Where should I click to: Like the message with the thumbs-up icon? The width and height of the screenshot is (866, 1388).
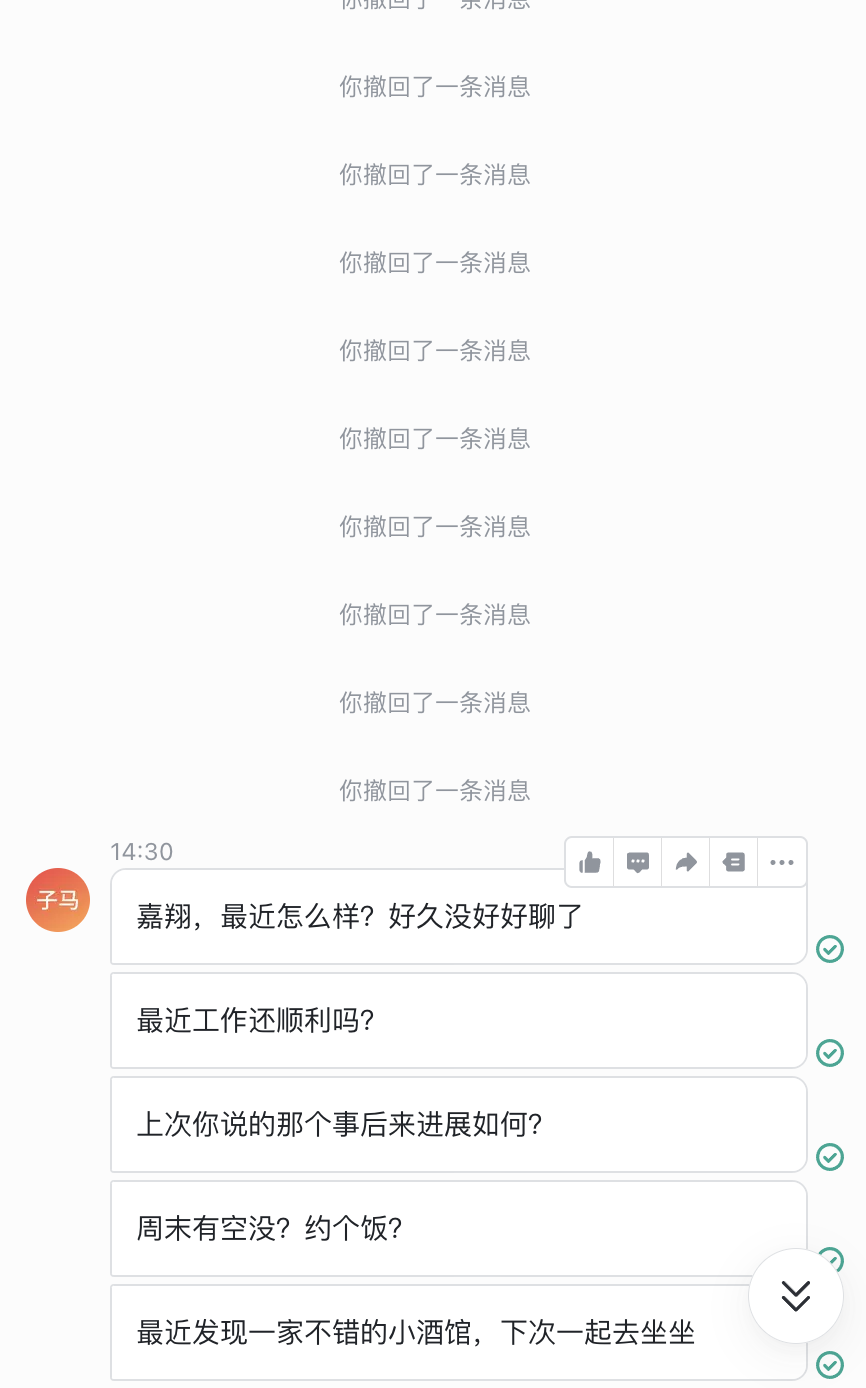tap(590, 862)
